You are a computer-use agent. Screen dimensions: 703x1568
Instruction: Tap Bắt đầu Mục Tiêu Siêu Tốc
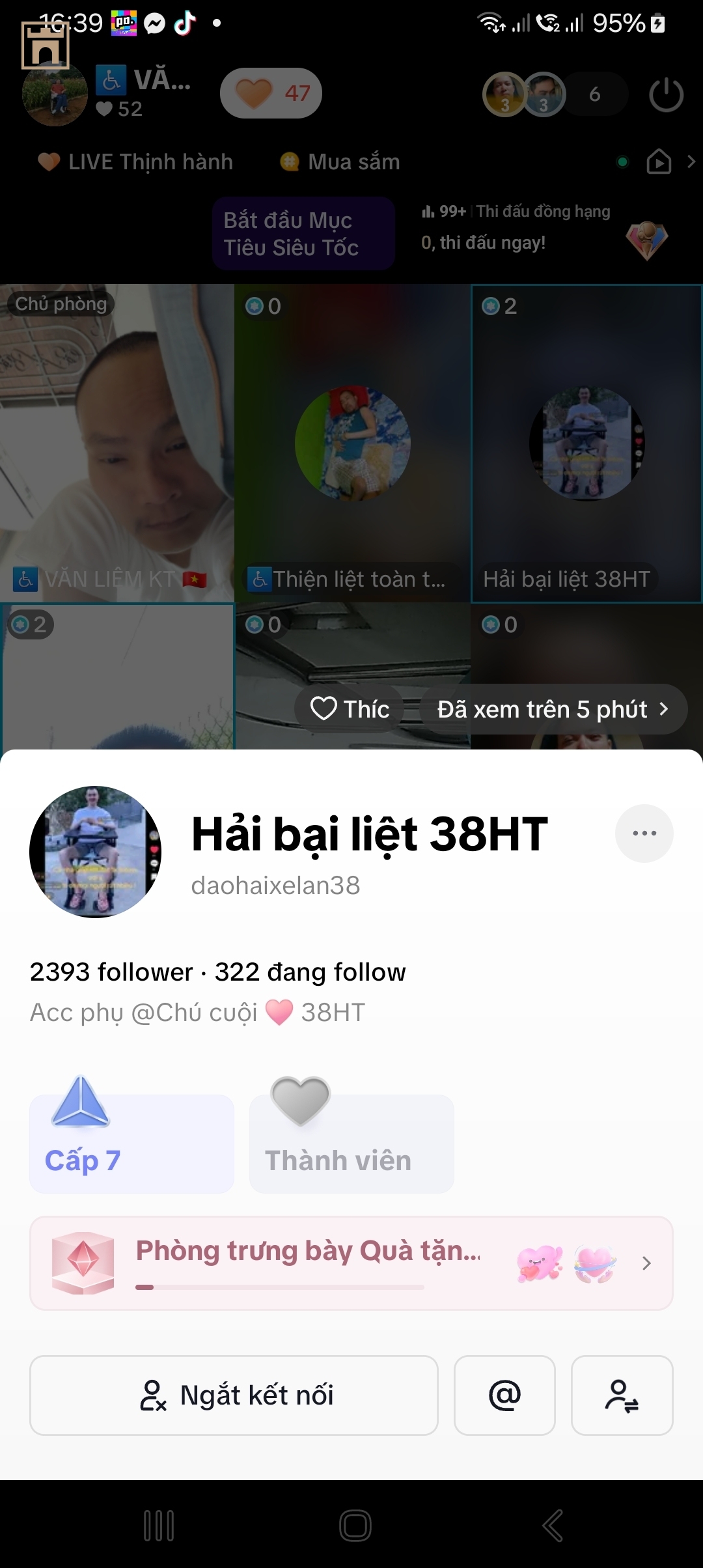tap(303, 234)
